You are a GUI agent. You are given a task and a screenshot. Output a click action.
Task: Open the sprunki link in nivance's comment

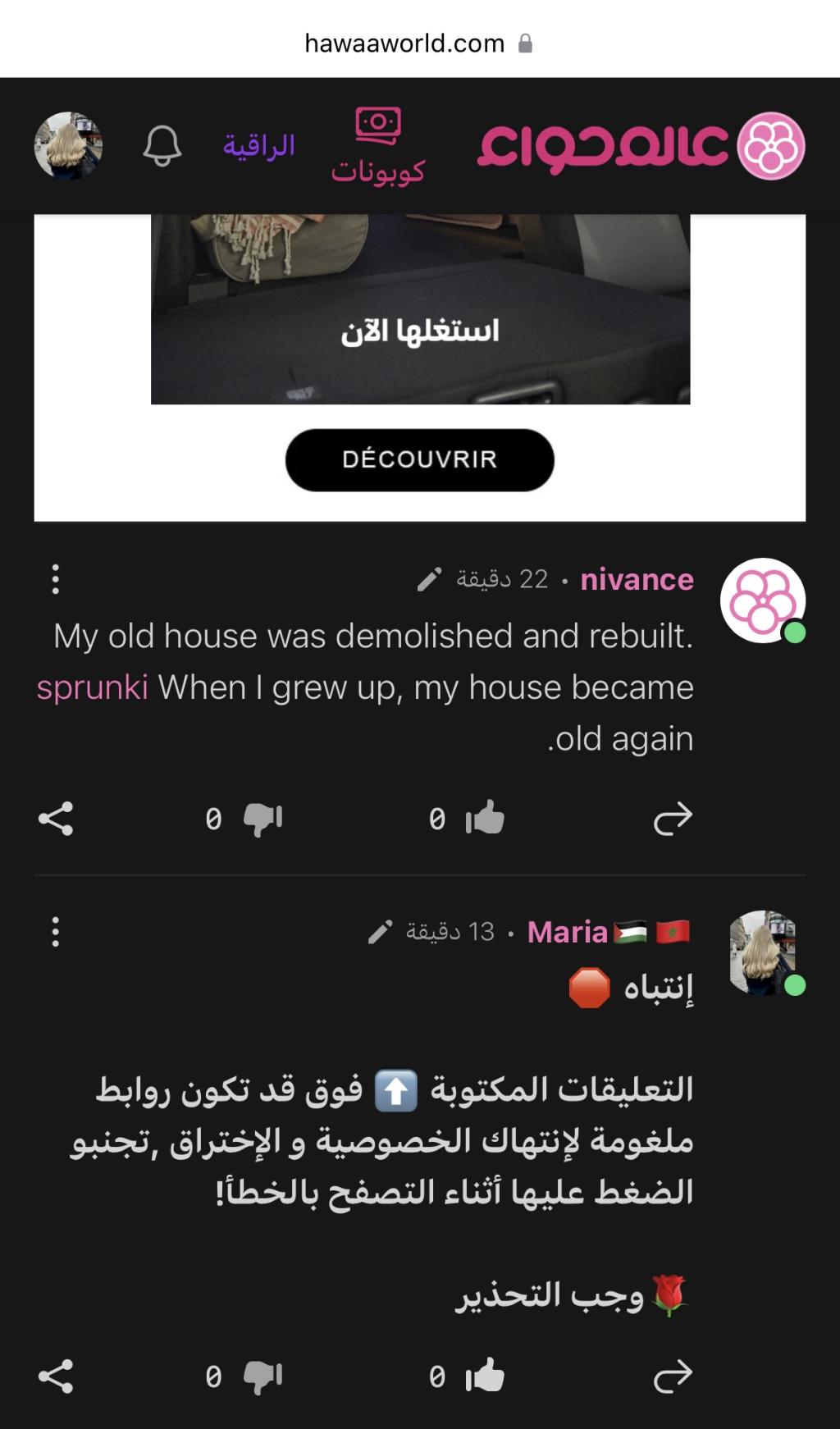pos(92,687)
